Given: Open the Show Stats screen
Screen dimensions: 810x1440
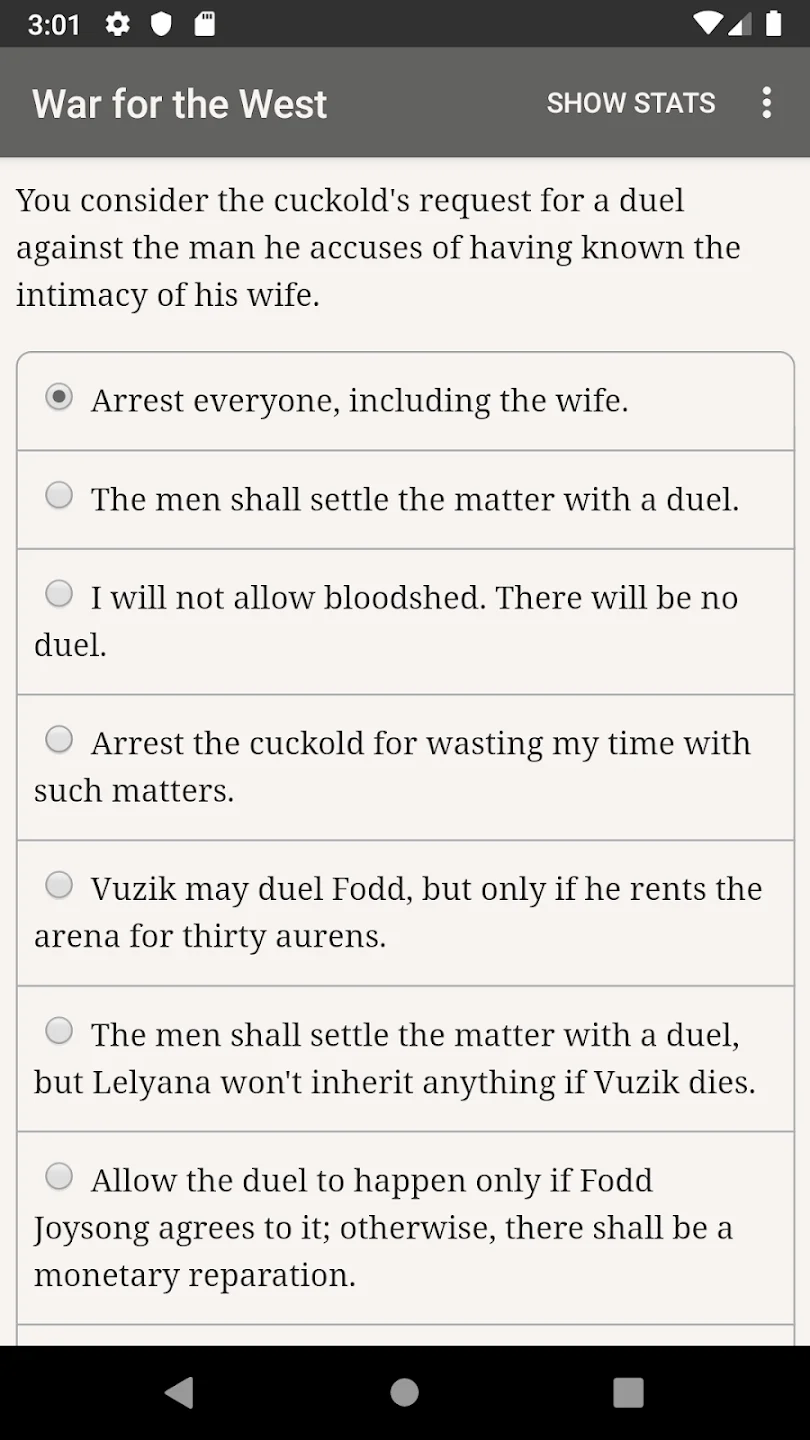Looking at the screenshot, I should coord(631,103).
